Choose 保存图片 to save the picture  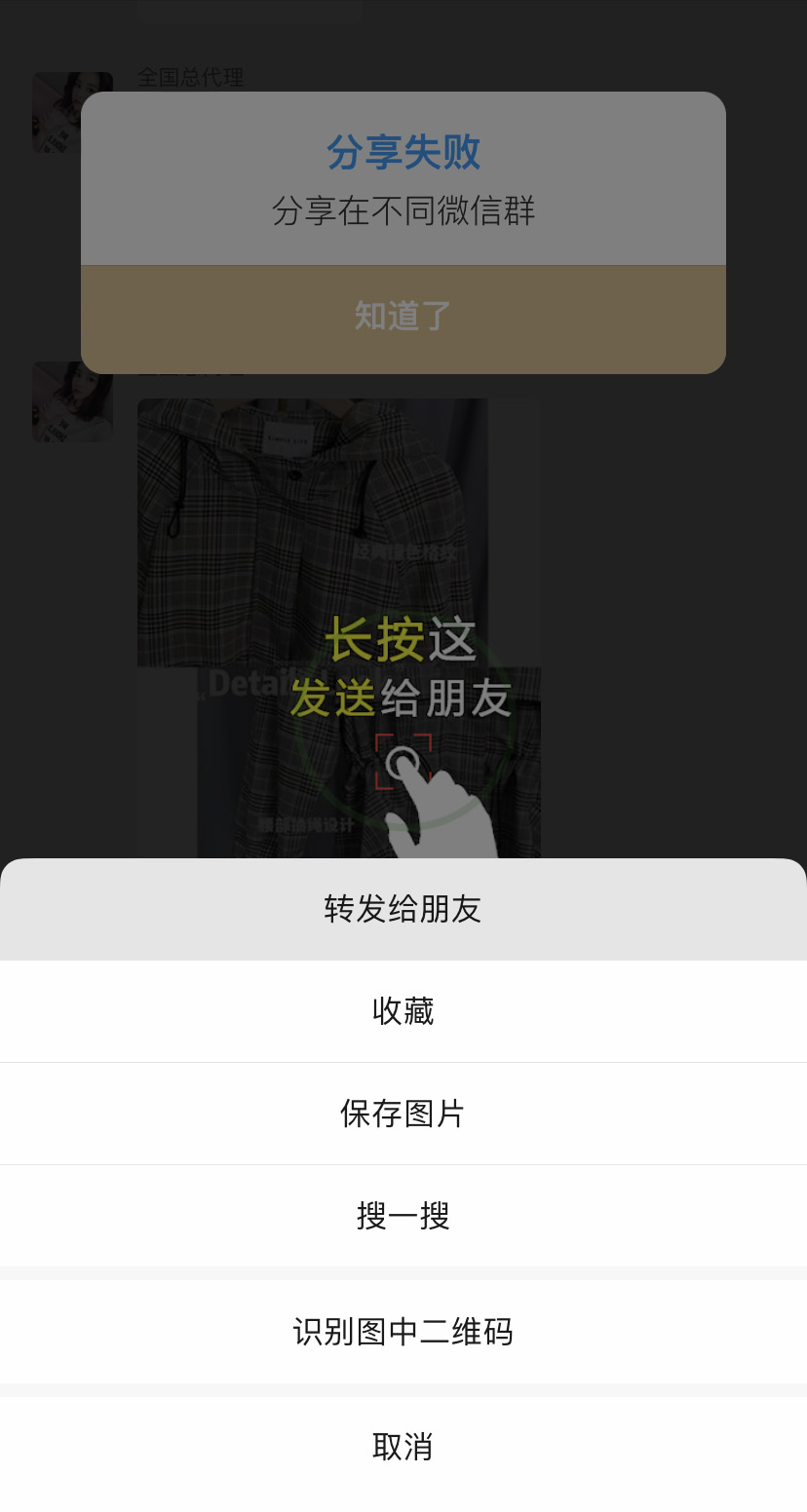403,1114
